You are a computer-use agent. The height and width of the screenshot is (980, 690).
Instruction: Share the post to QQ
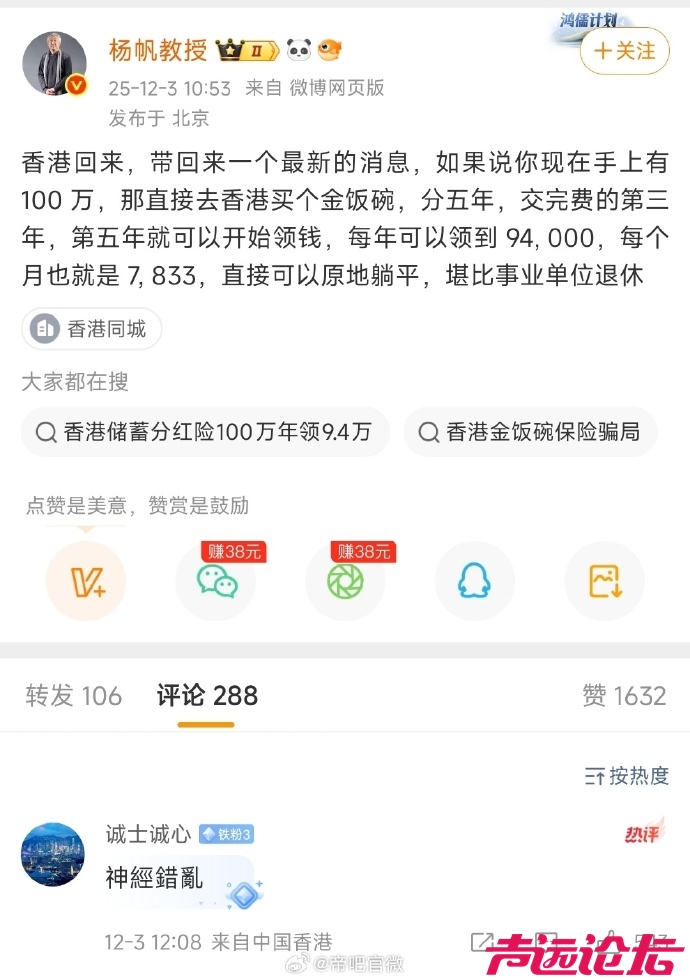[x=474, y=581]
